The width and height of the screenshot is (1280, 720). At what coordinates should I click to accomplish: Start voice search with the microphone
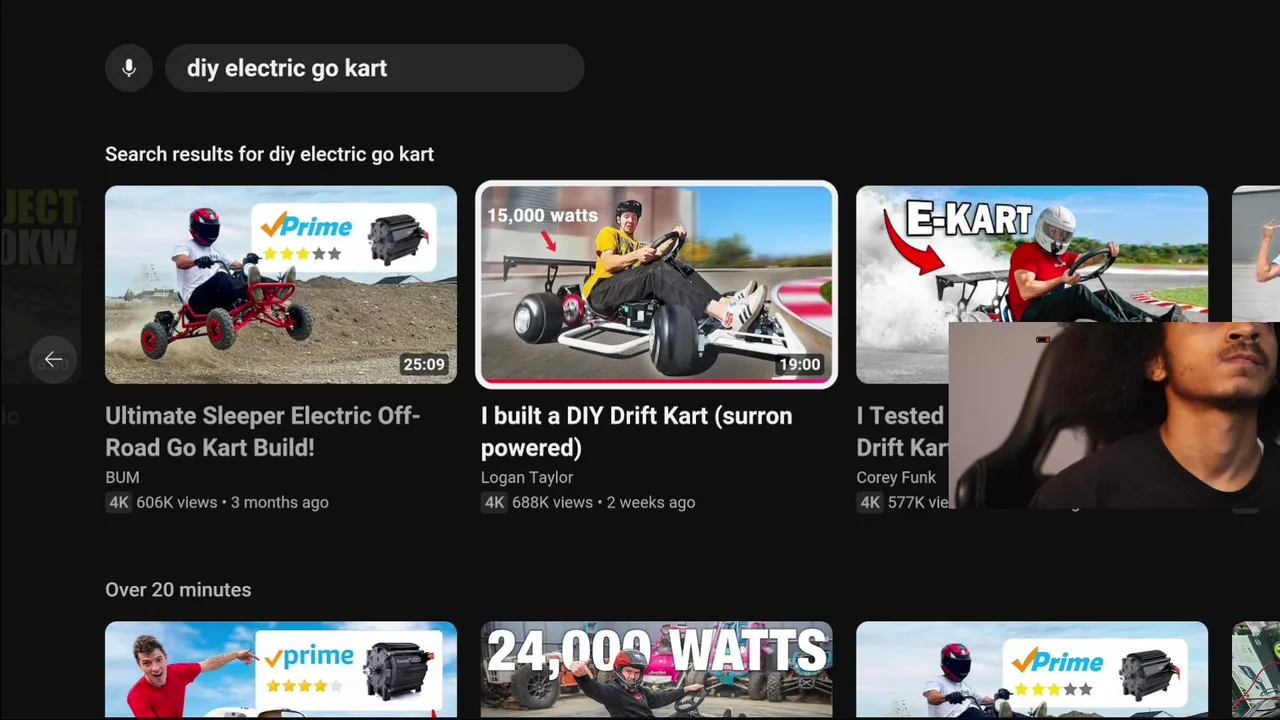tap(129, 68)
